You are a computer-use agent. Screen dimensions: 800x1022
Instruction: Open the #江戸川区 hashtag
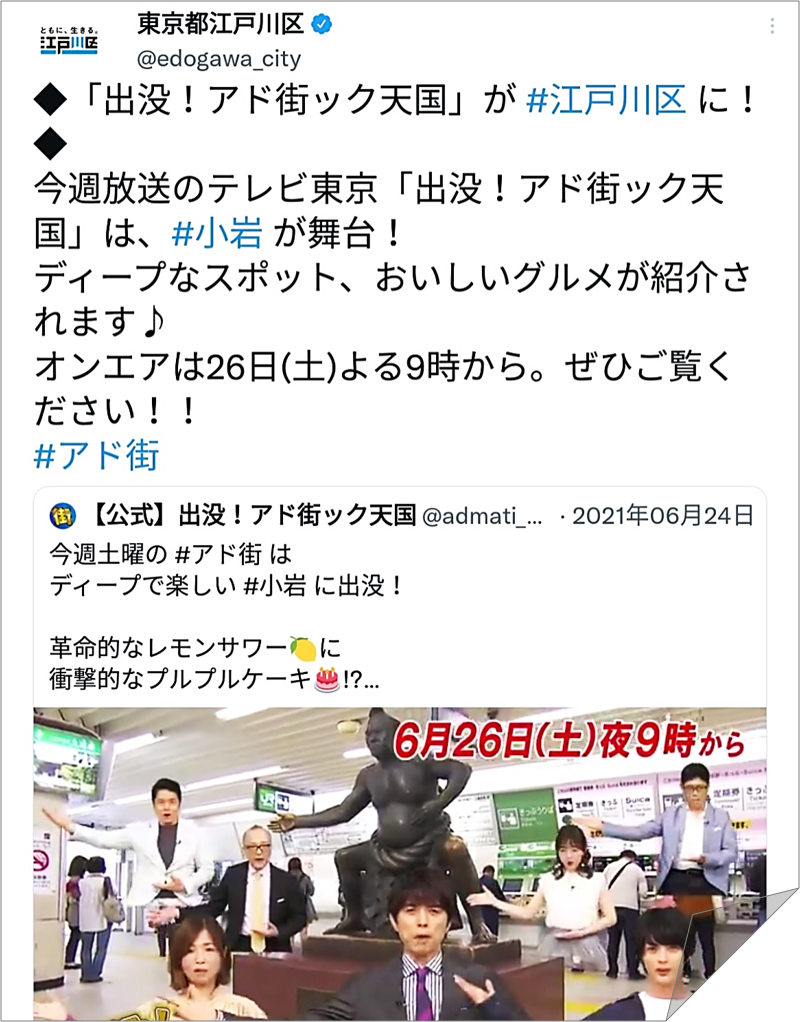[605, 101]
